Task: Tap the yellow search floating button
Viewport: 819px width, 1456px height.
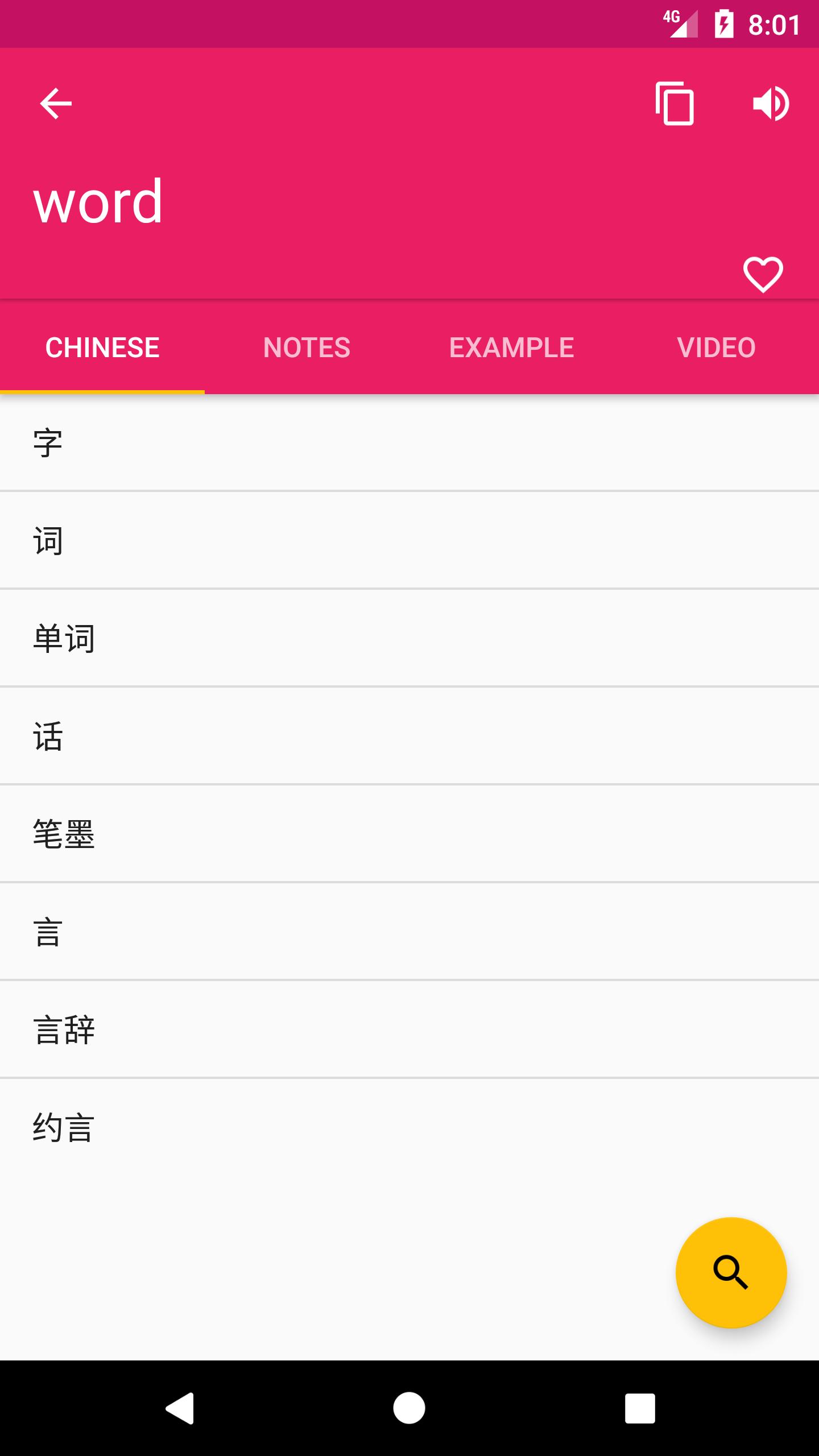Action: coord(731,1273)
